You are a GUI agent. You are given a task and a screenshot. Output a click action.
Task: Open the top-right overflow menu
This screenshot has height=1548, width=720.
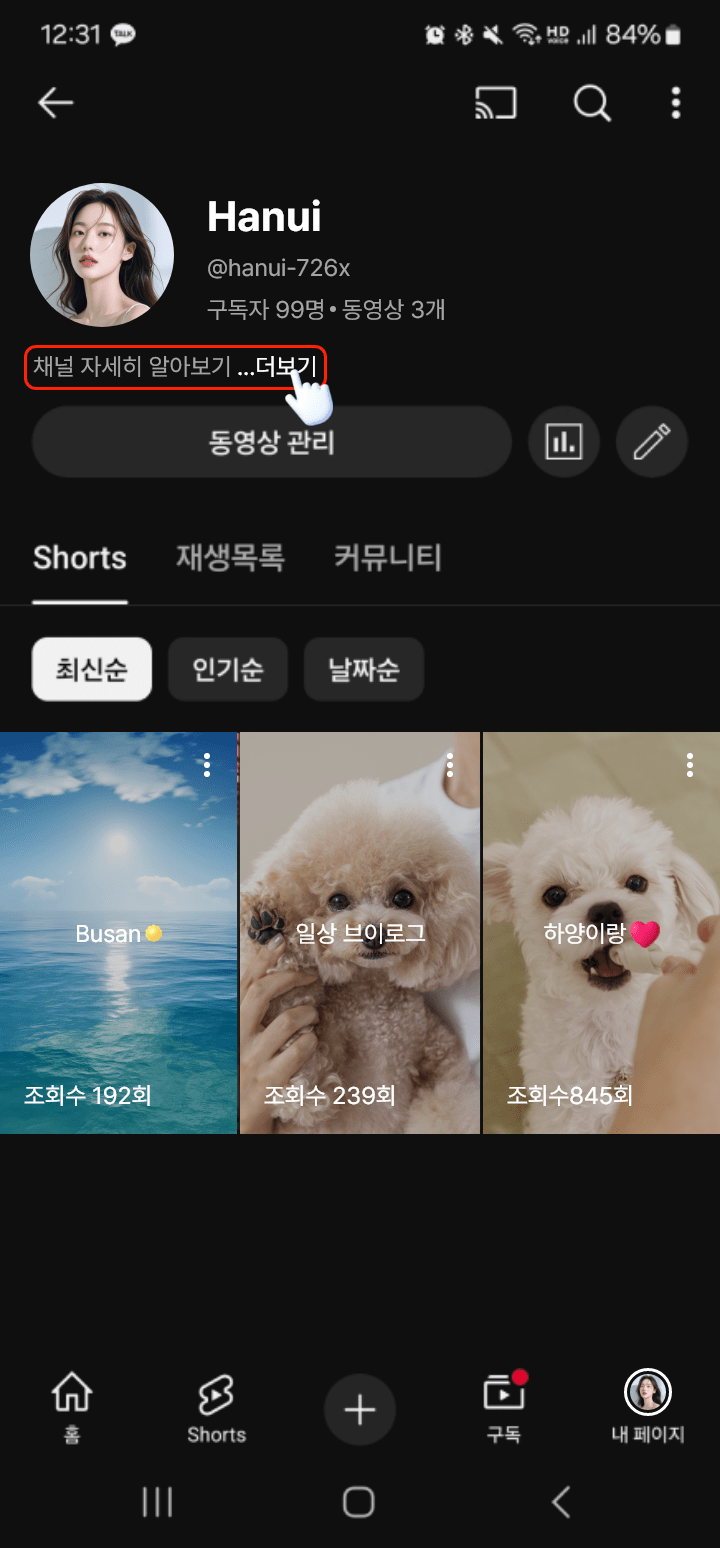click(676, 102)
